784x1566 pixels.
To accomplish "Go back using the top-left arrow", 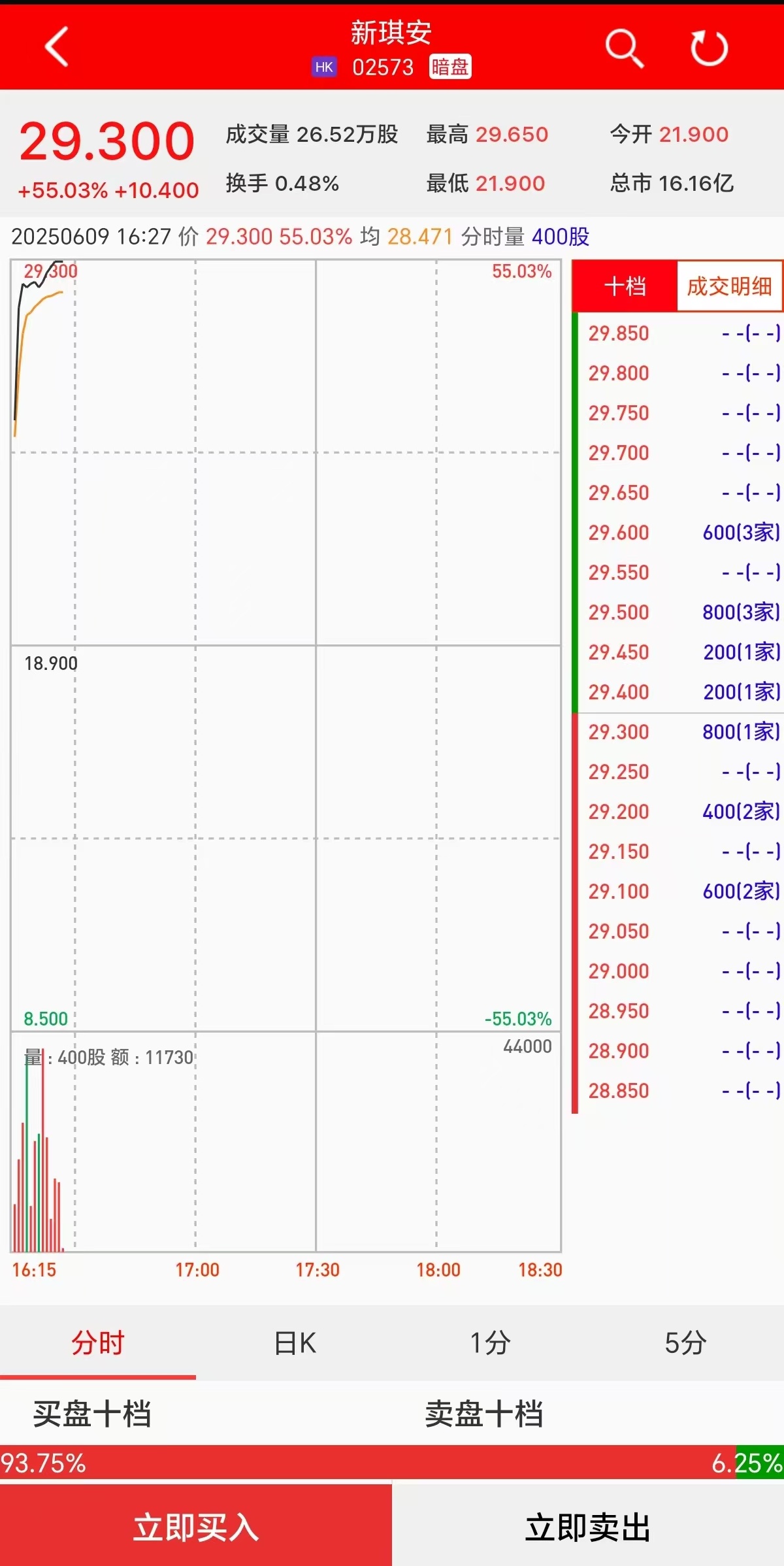I will tap(56, 47).
